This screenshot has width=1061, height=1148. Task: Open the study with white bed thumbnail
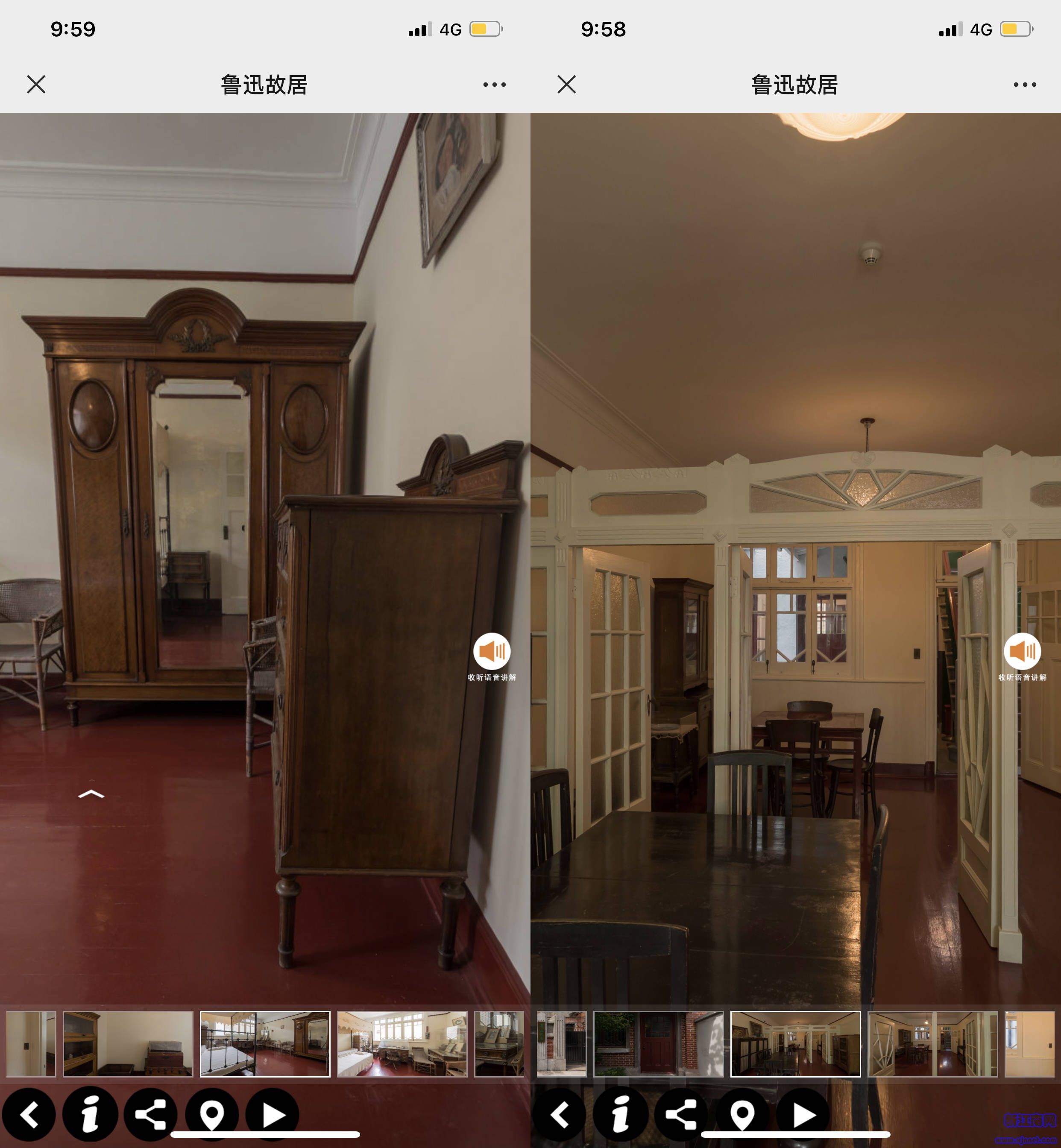point(402,1044)
